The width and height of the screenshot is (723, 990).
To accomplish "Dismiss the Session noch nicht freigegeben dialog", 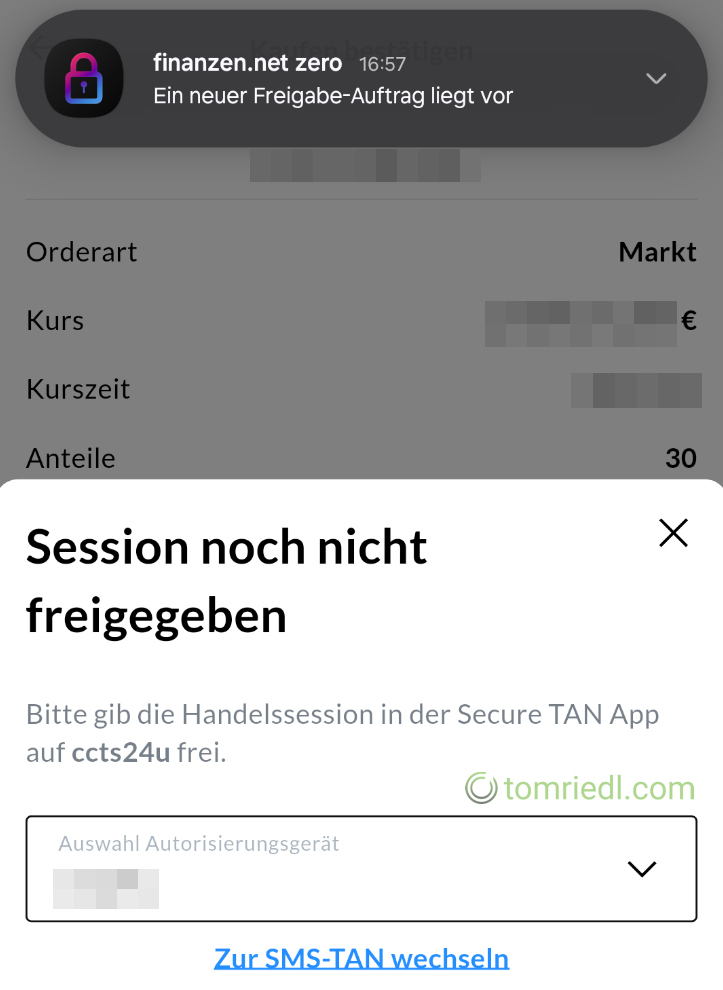I will (673, 533).
